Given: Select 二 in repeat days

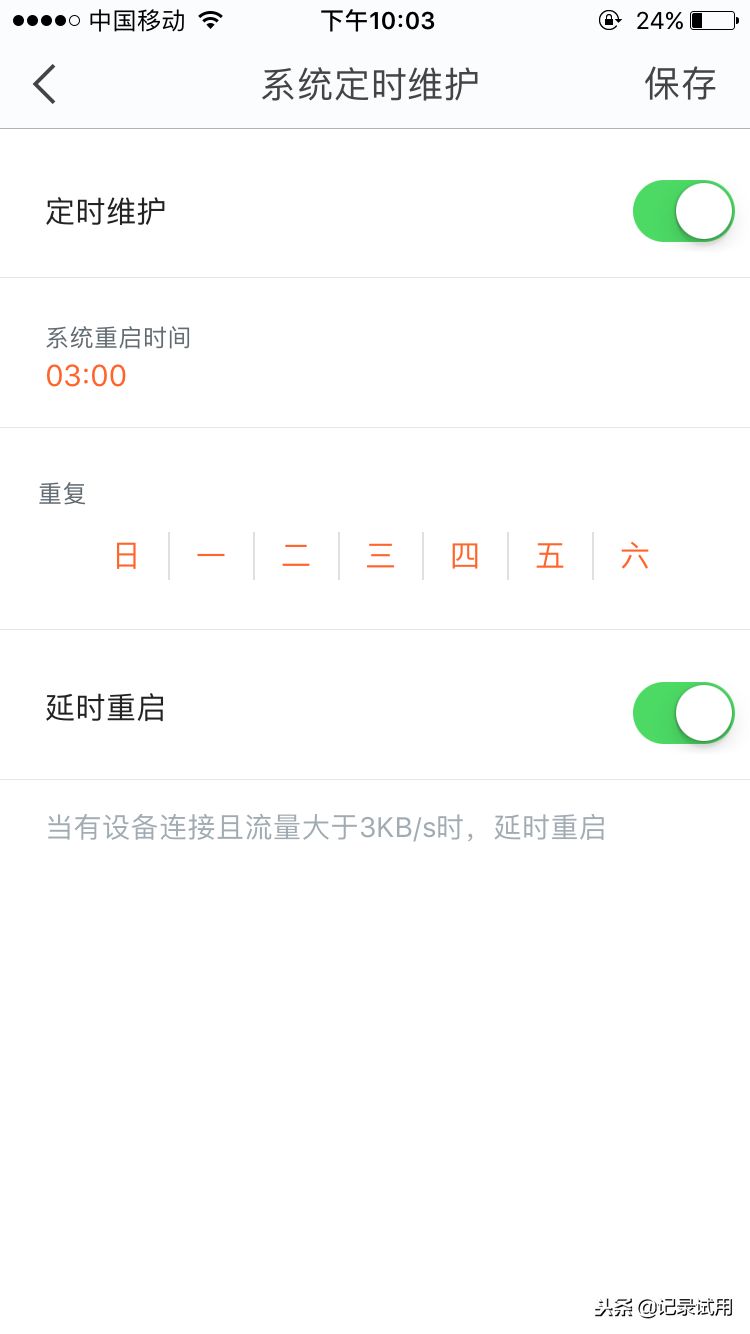Looking at the screenshot, I should (x=296, y=556).
